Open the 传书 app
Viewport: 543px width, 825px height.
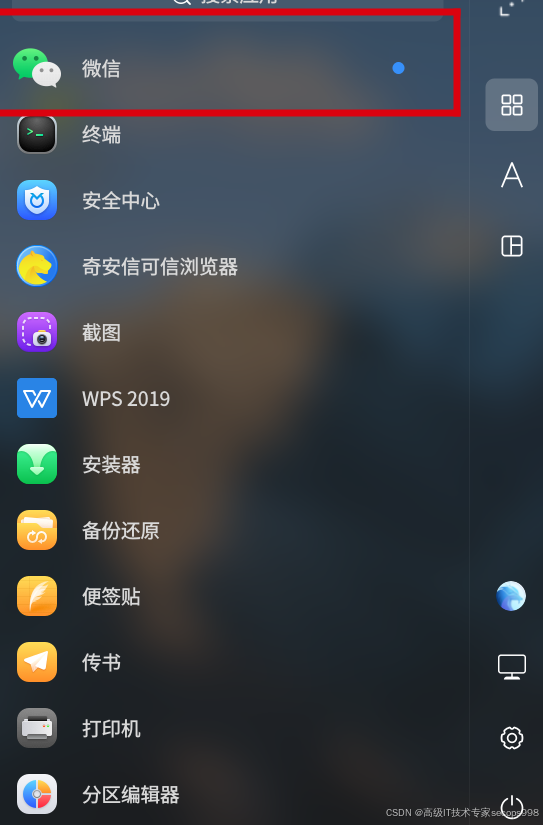pos(227,662)
